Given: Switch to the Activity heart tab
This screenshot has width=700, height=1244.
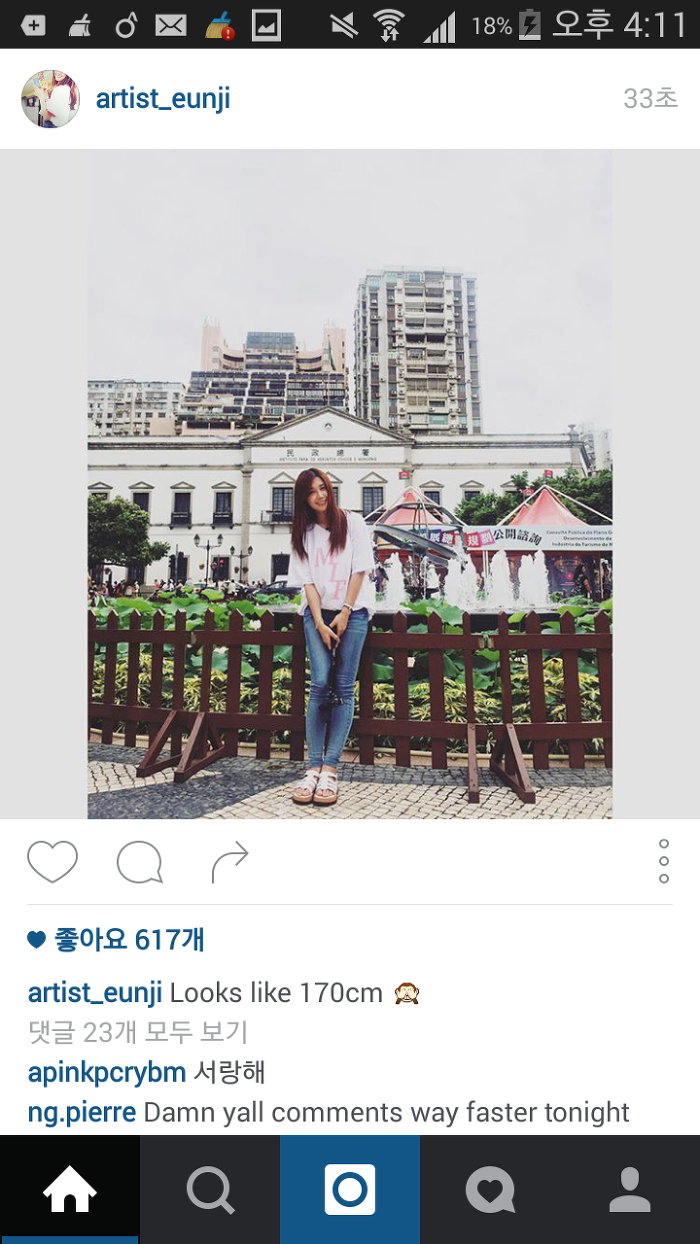Looking at the screenshot, I should pyautogui.click(x=490, y=1190).
